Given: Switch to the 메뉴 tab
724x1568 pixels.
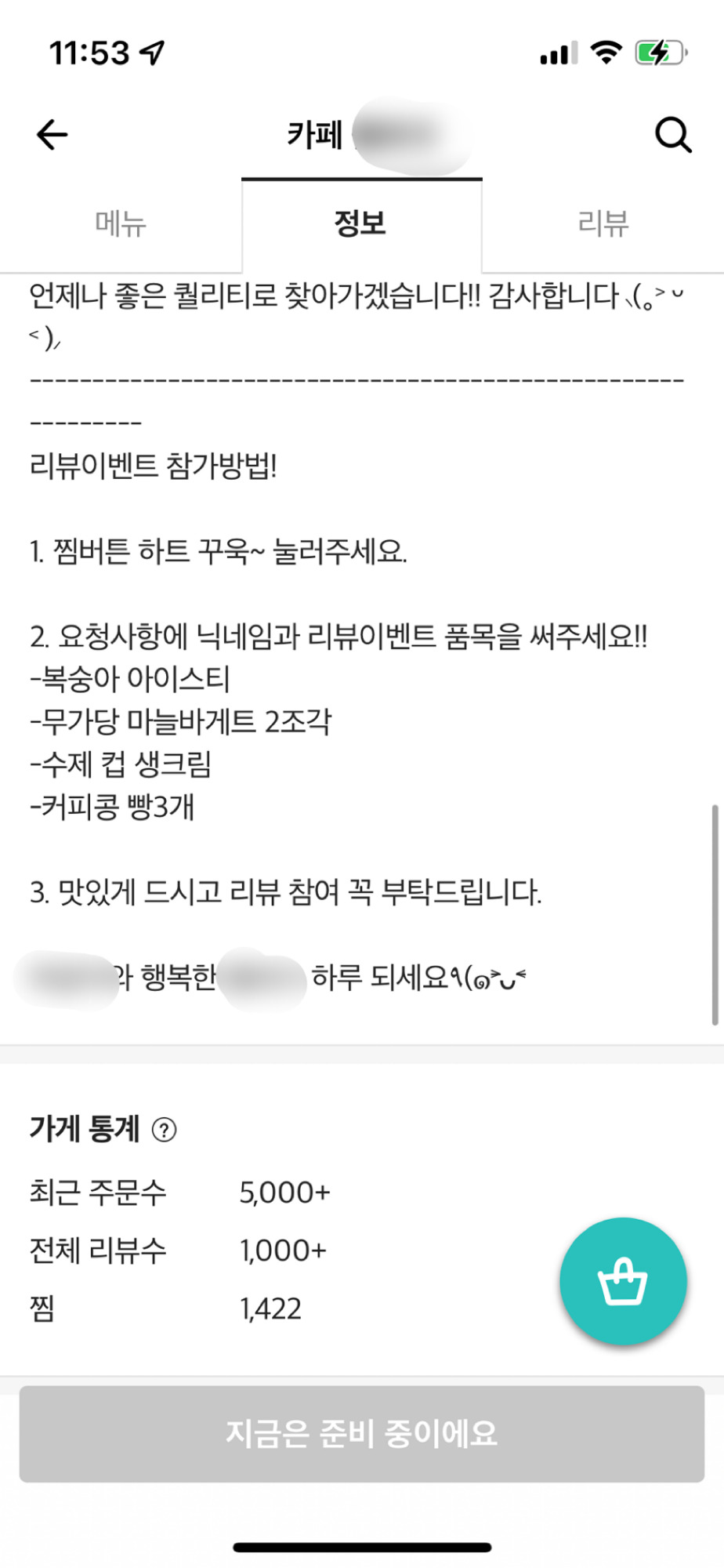Looking at the screenshot, I should [121, 224].
